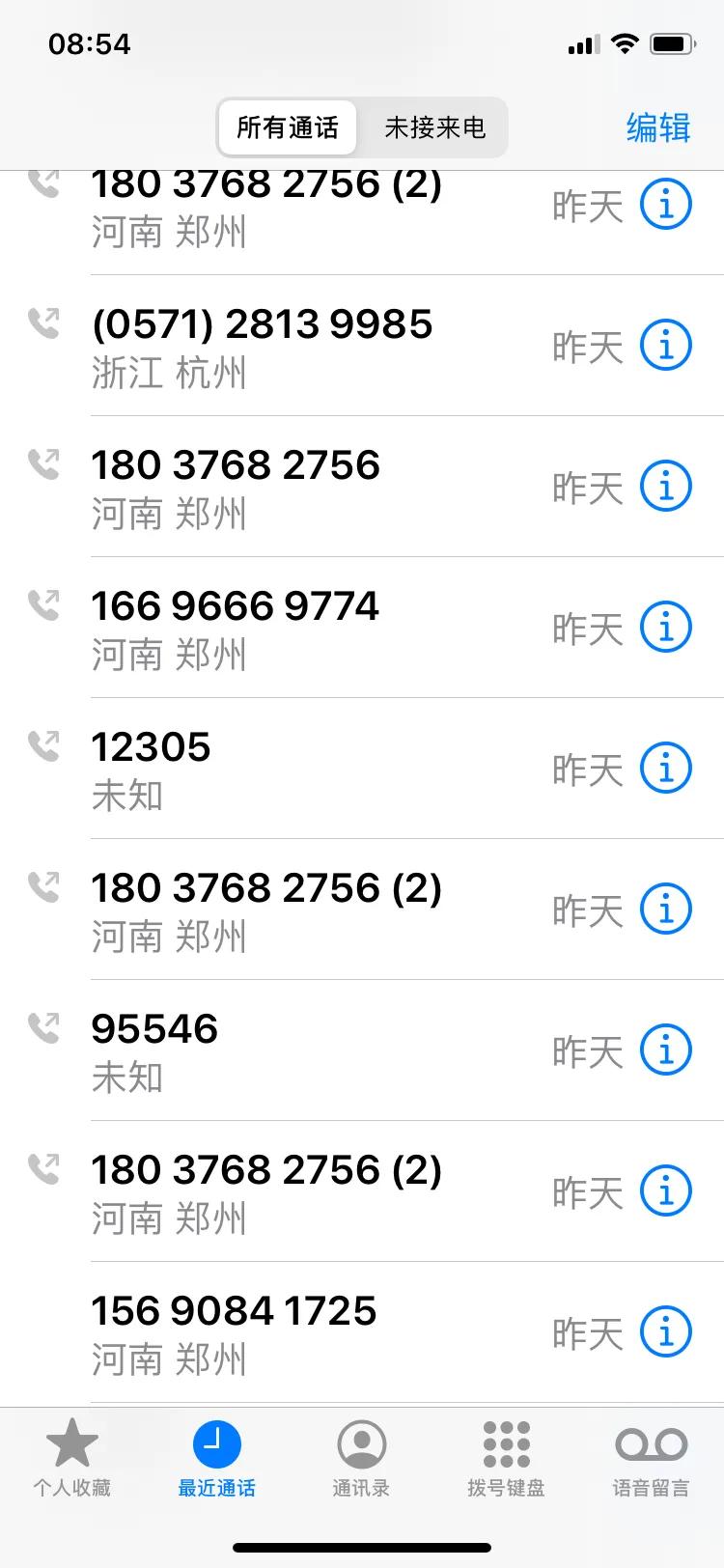Image resolution: width=724 pixels, height=1568 pixels.
Task: Open info for 156 9084 1725
Action: coord(665,1330)
